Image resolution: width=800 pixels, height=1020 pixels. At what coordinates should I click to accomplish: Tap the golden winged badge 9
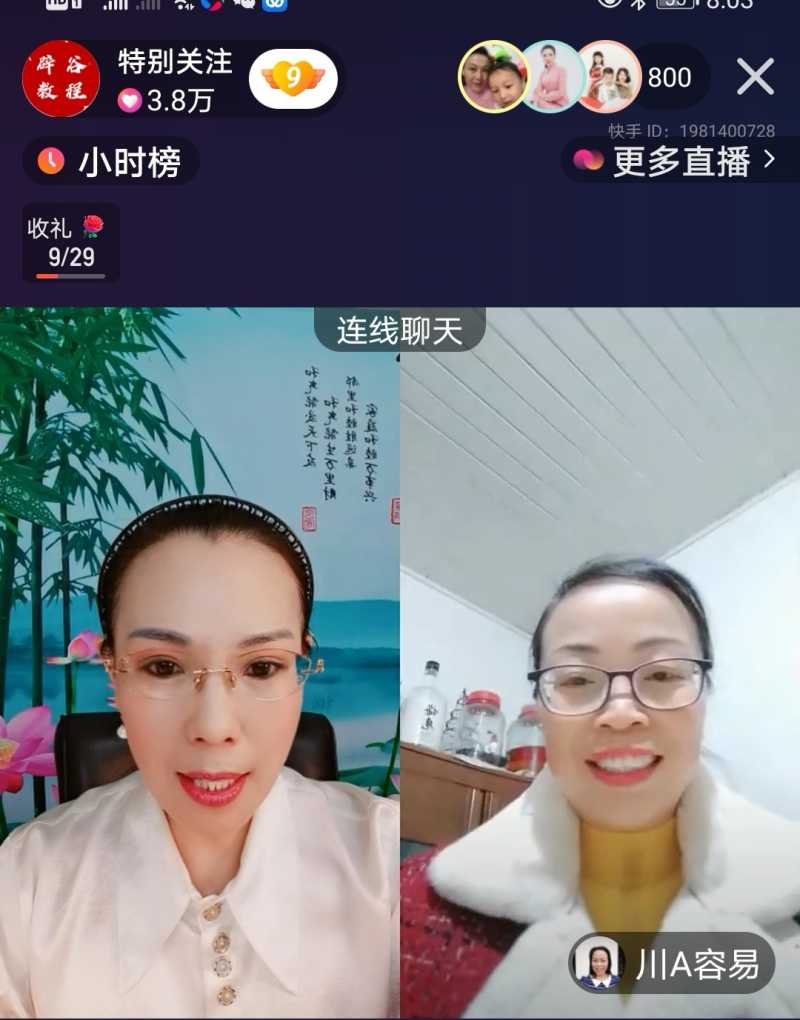[x=293, y=78]
